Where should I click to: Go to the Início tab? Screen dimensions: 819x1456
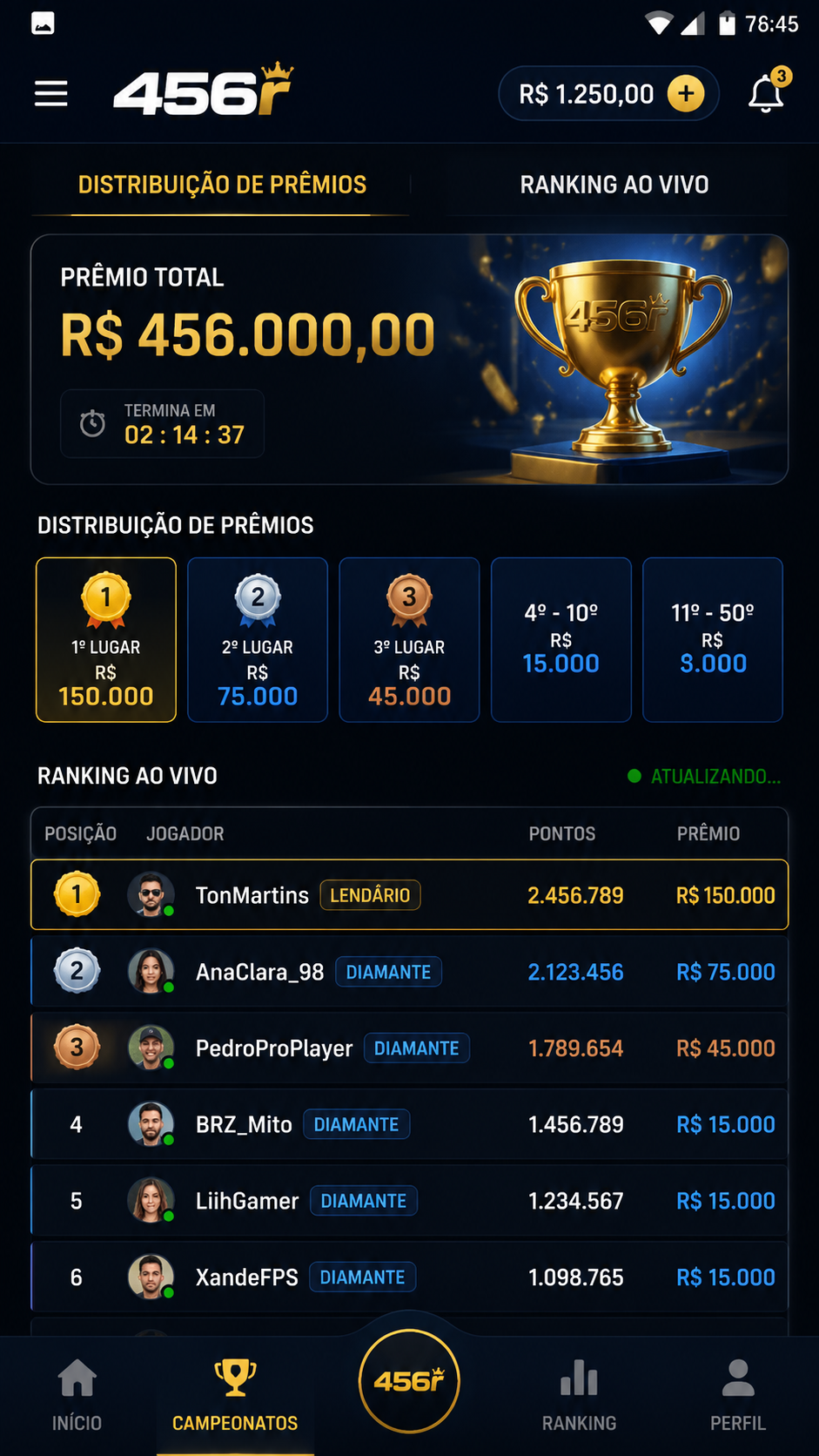coord(77,1395)
